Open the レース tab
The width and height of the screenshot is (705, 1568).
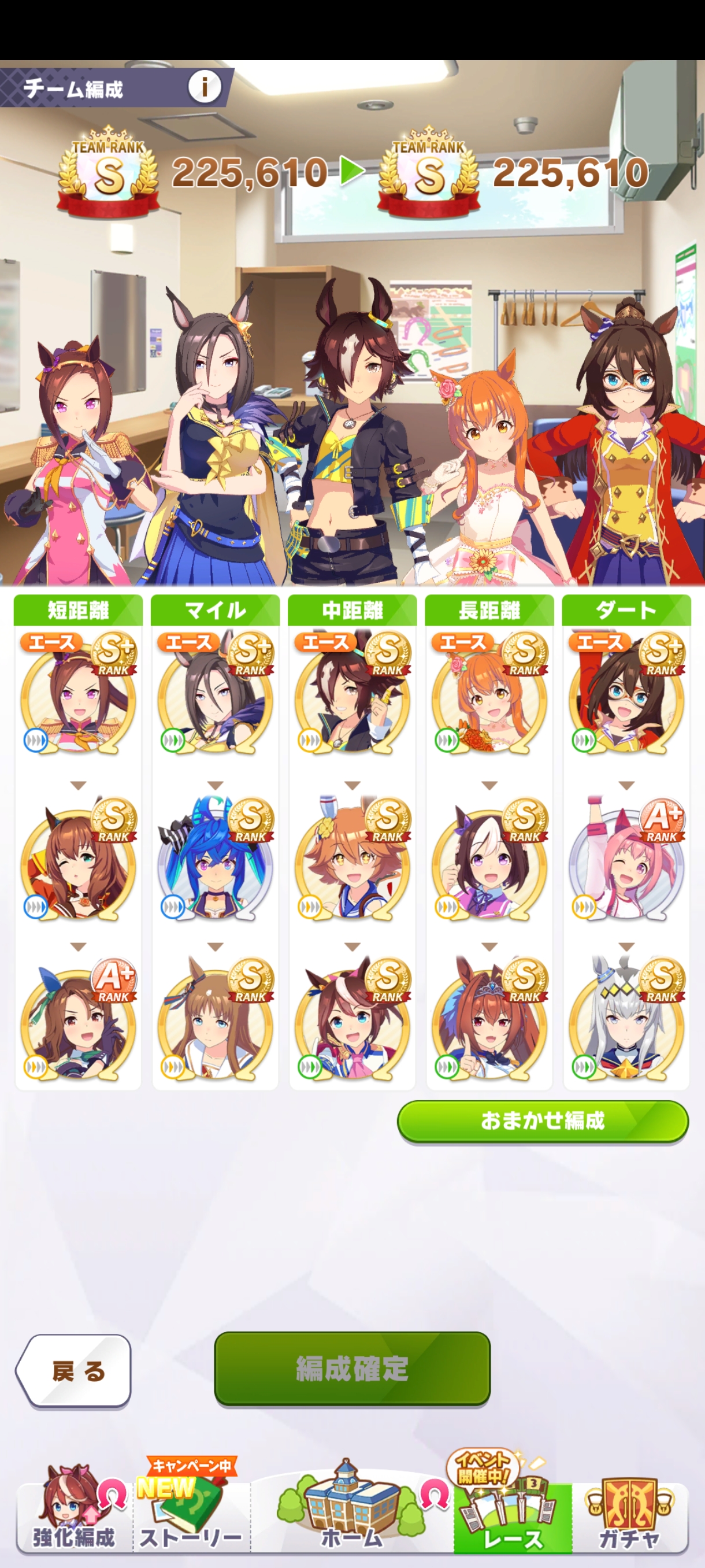(x=512, y=1512)
